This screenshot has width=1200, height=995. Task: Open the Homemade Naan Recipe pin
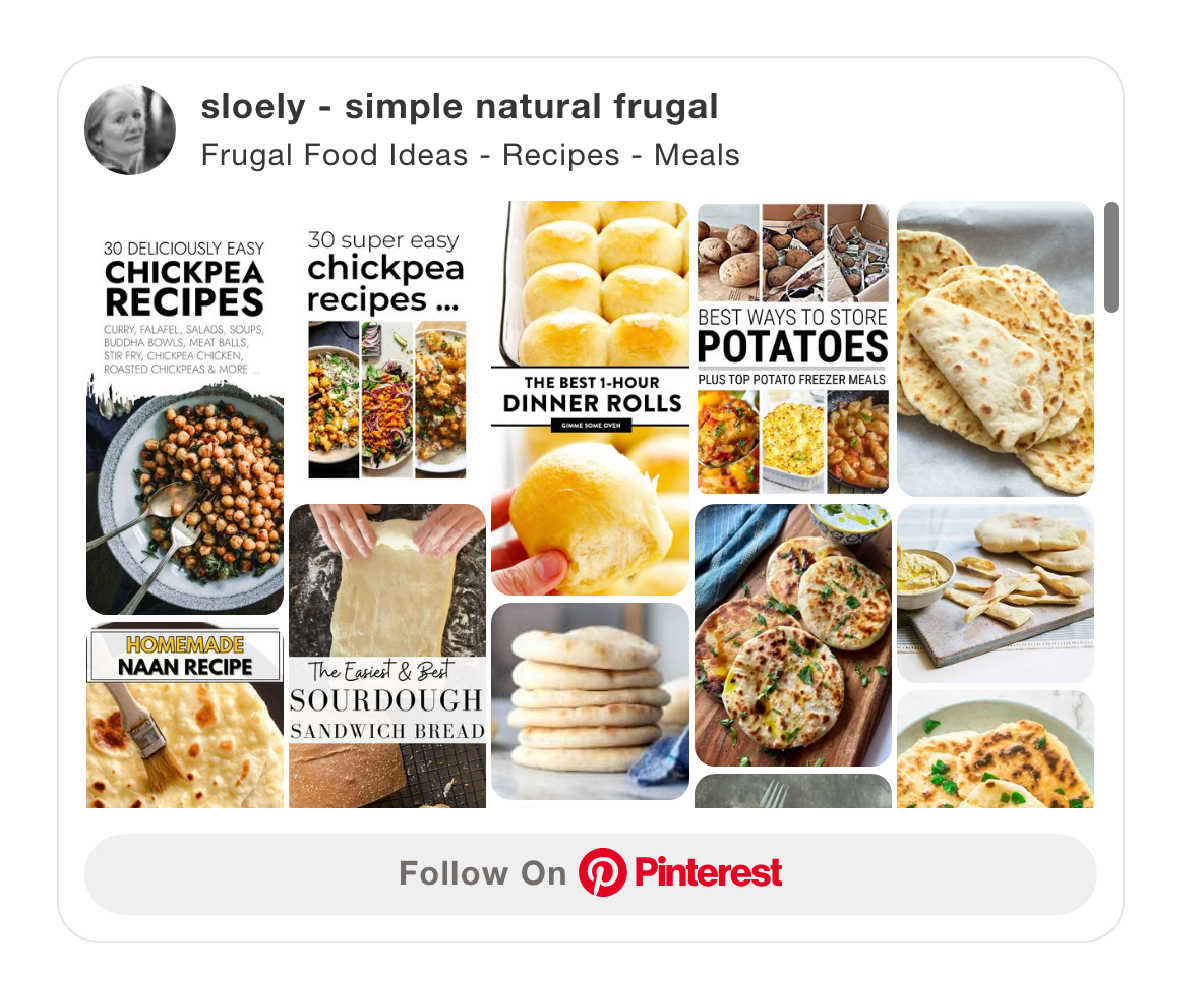pyautogui.click(x=185, y=715)
